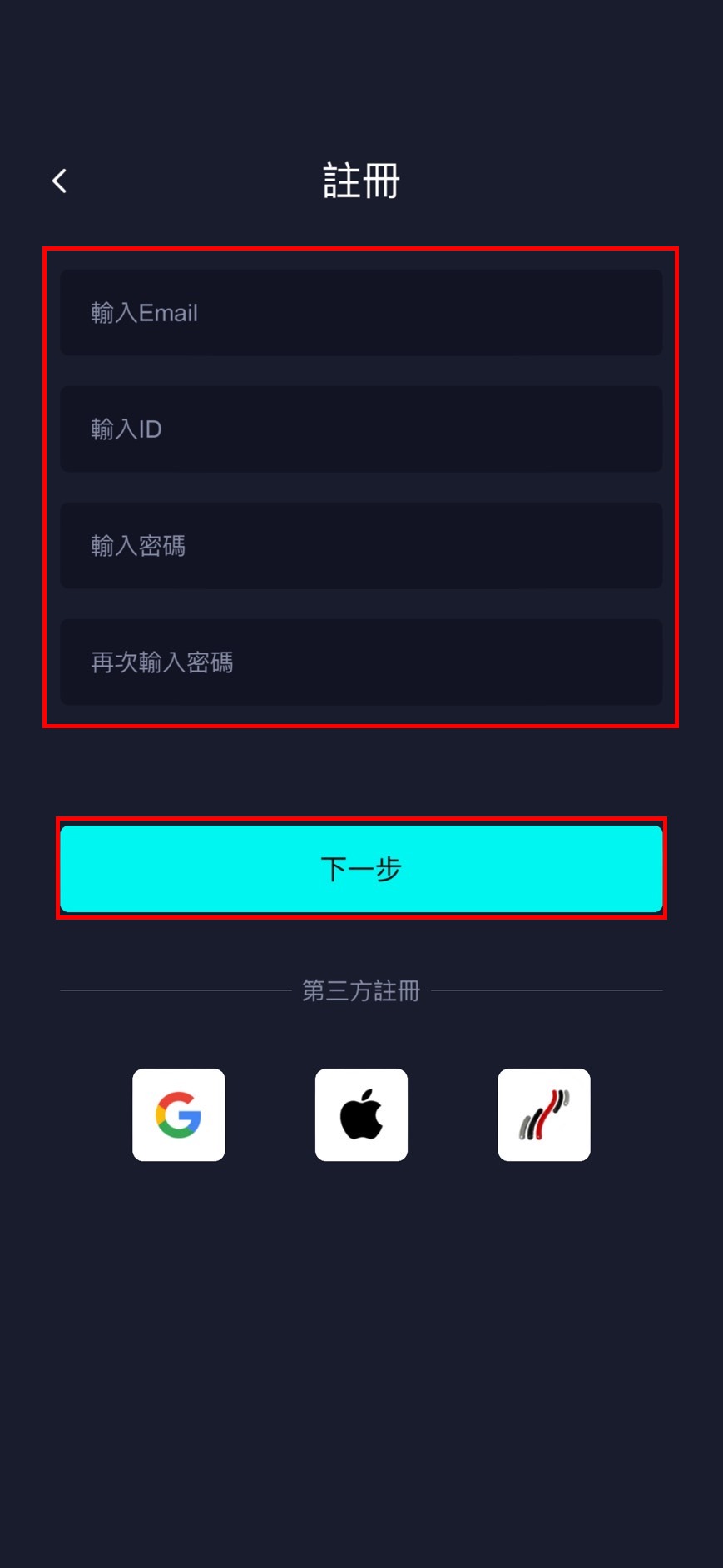Tap the 再次輸入密碼 confirm field
The height and width of the screenshot is (1568, 723).
coord(361,662)
